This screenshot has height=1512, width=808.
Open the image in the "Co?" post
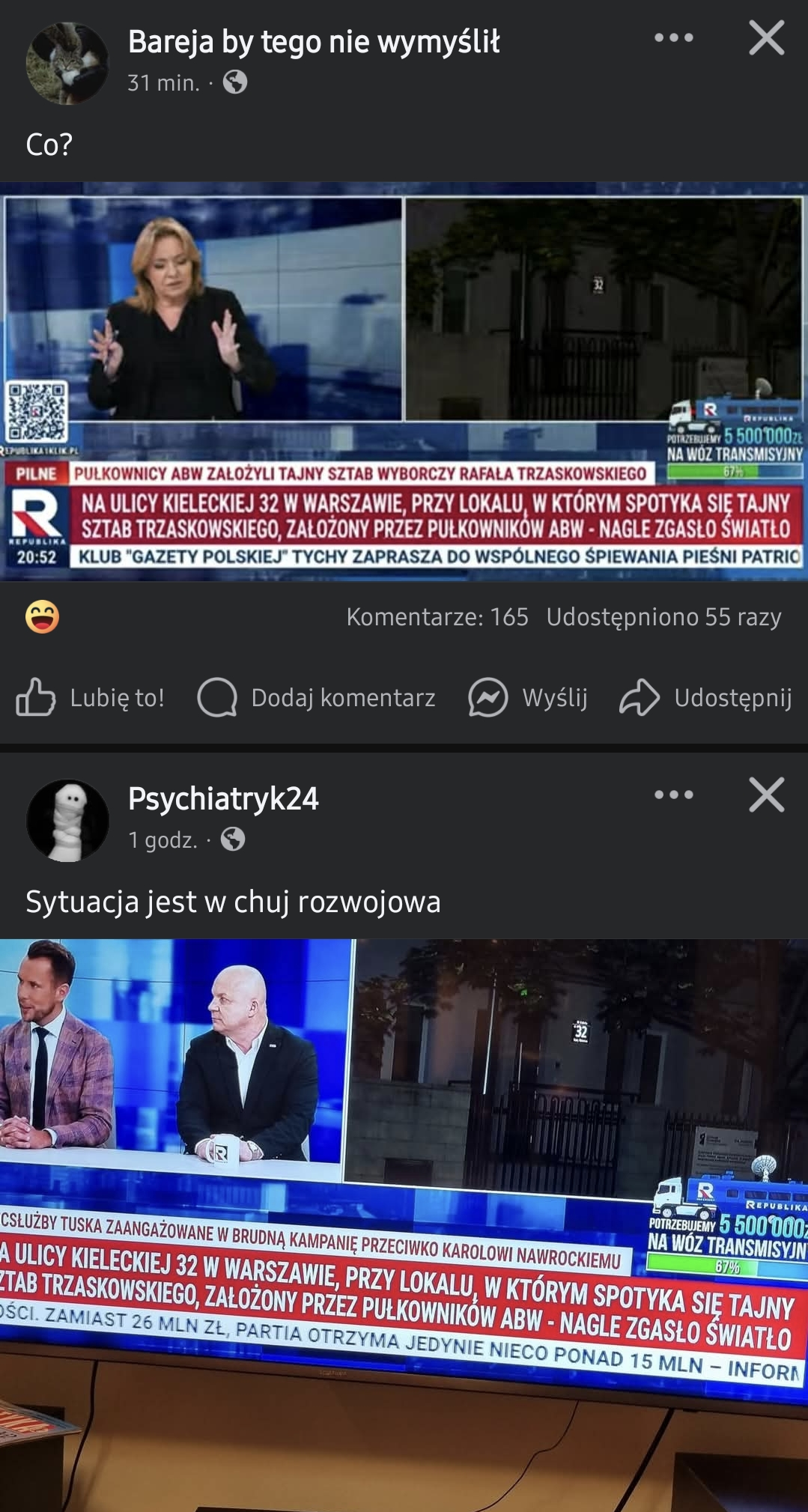point(404,382)
